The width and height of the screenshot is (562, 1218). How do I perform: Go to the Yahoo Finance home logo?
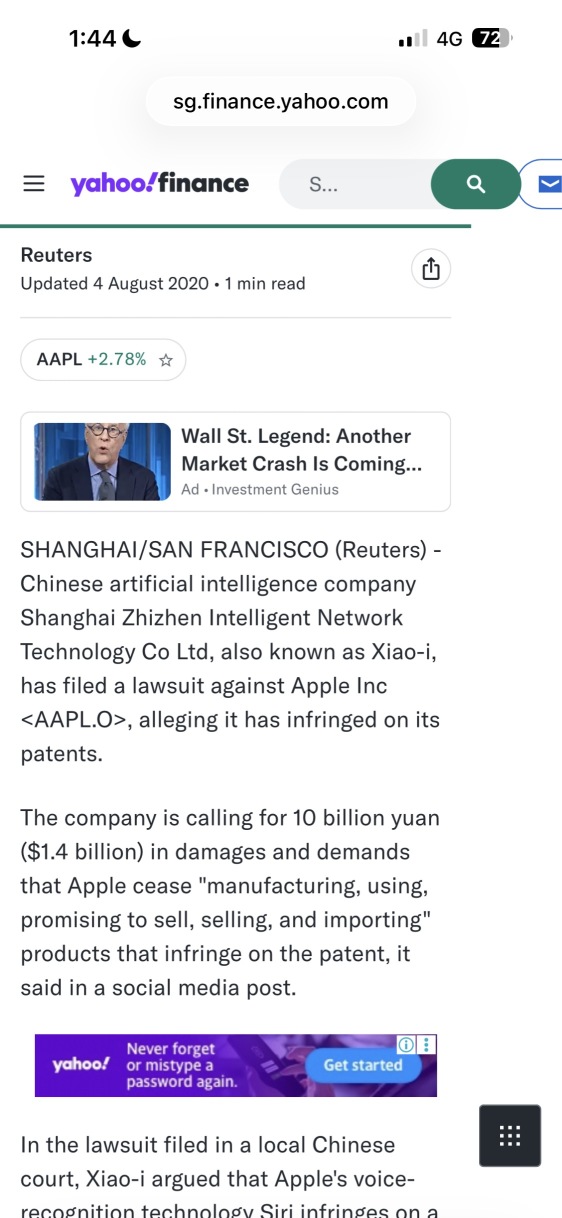click(x=159, y=184)
